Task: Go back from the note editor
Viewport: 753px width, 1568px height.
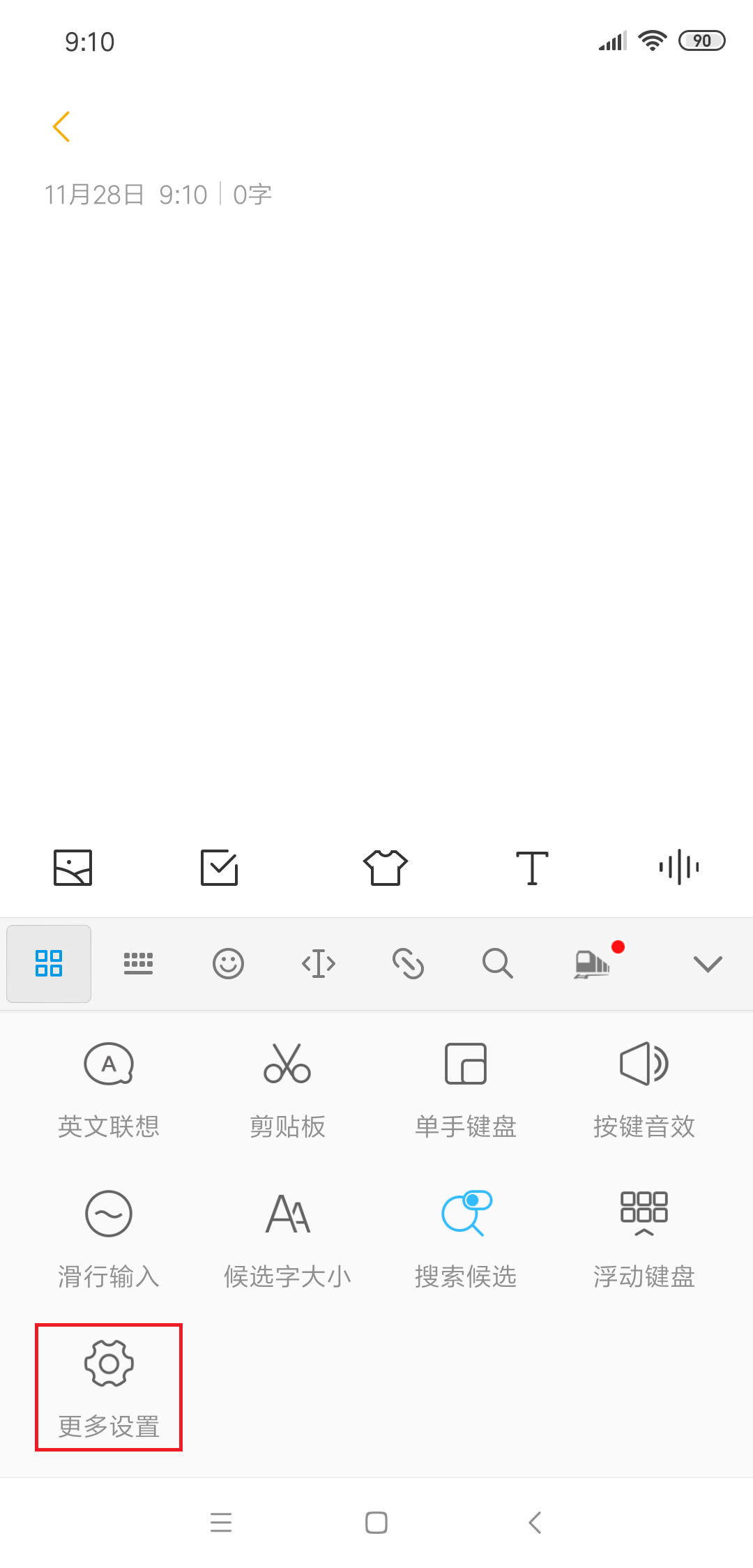Action: click(61, 127)
